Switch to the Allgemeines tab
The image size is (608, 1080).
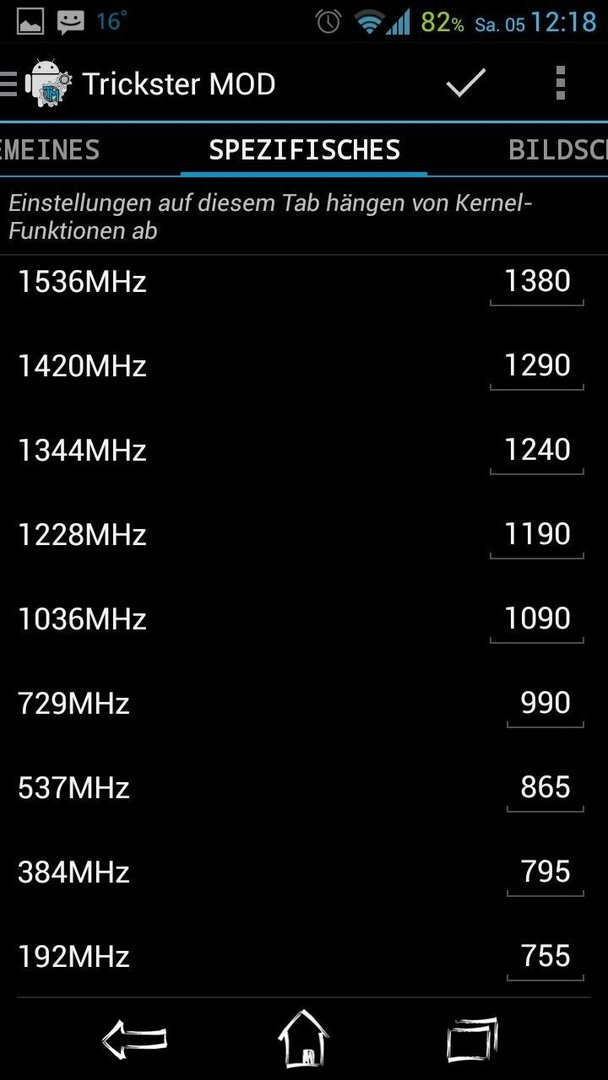point(50,149)
